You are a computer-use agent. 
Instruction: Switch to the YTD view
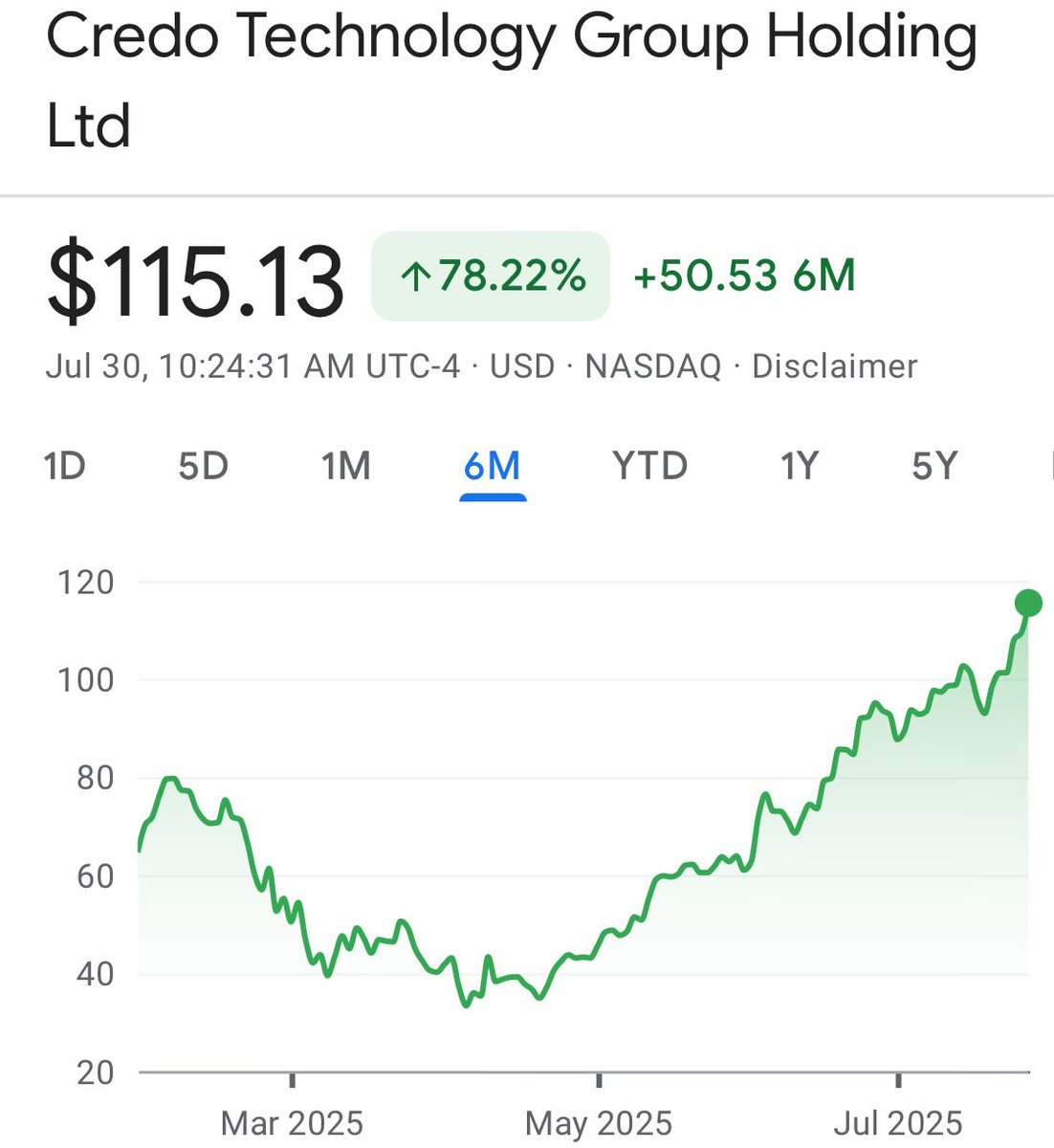click(649, 466)
